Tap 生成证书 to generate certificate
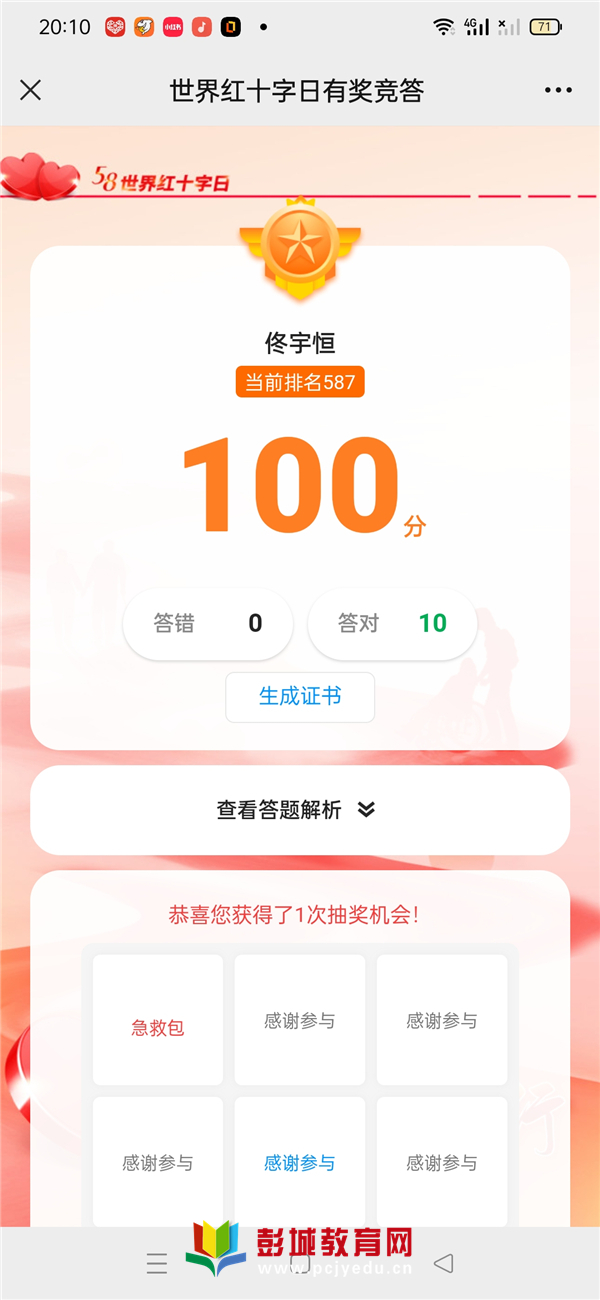 point(300,697)
